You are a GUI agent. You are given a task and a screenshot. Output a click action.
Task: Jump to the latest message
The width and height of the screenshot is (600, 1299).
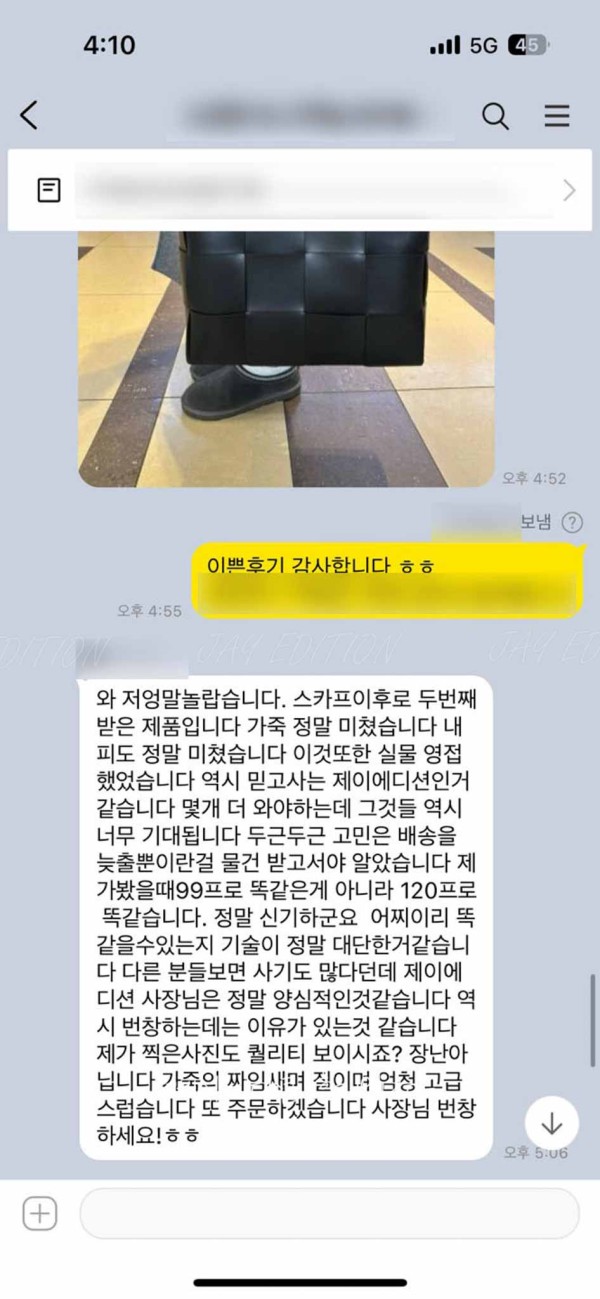(551, 1123)
